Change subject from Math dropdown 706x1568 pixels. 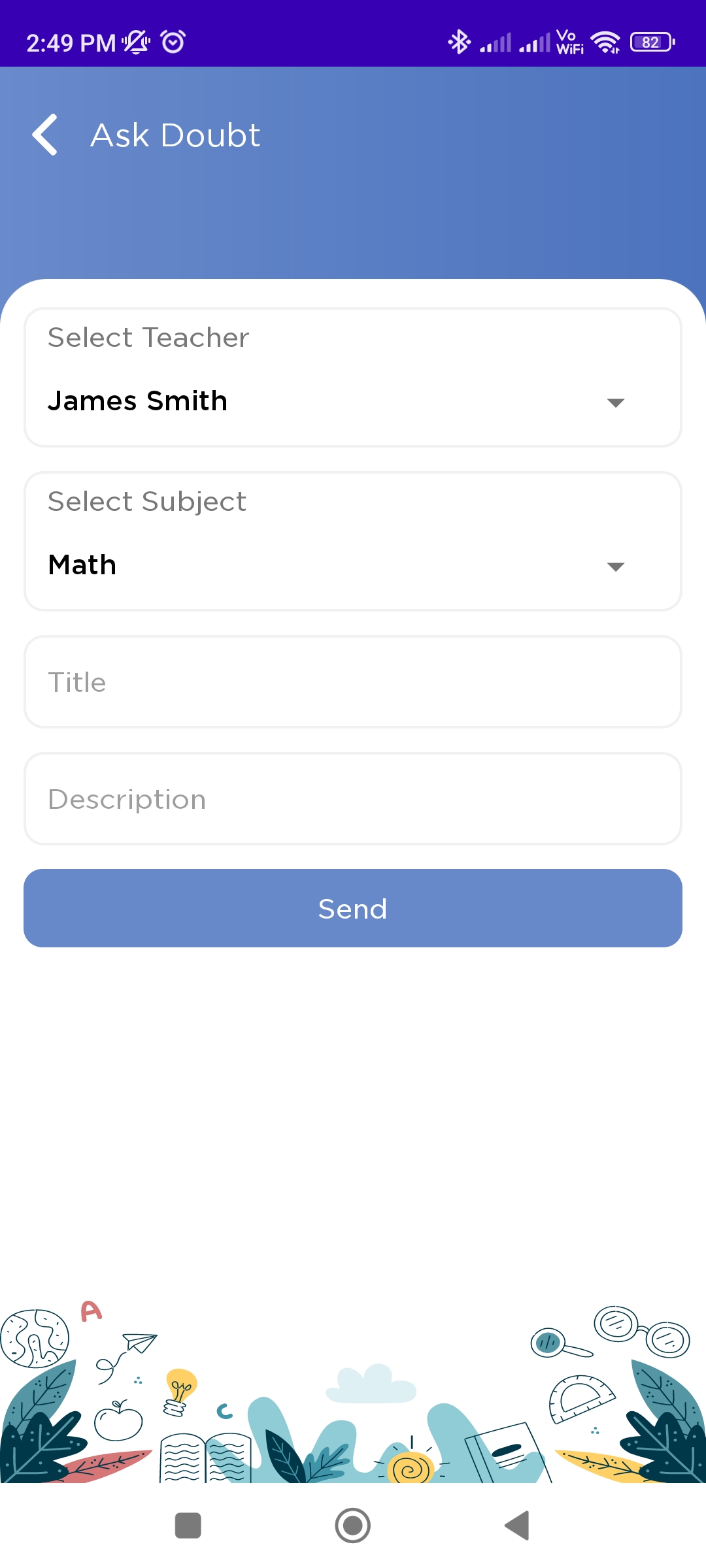615,566
